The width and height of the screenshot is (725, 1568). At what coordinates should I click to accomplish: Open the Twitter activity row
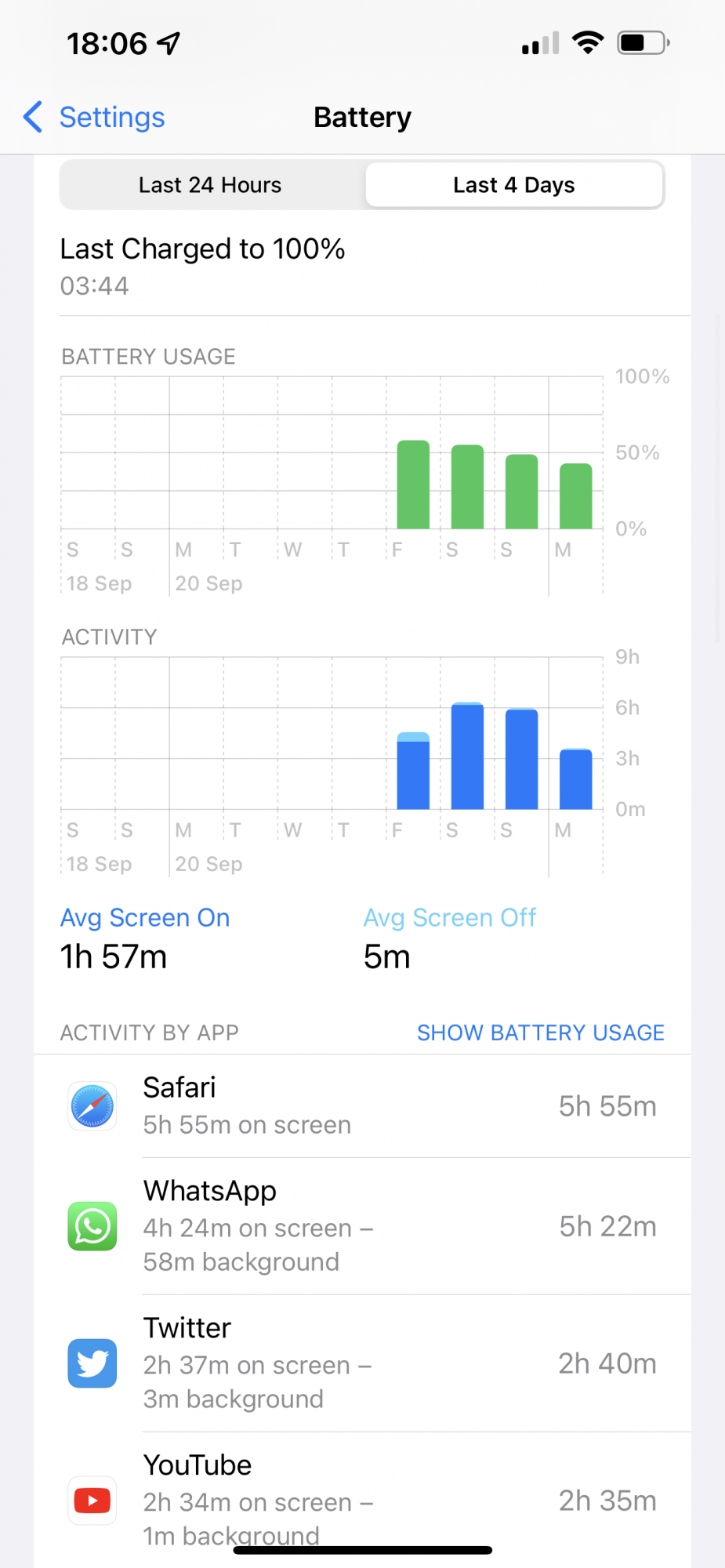[362, 1363]
